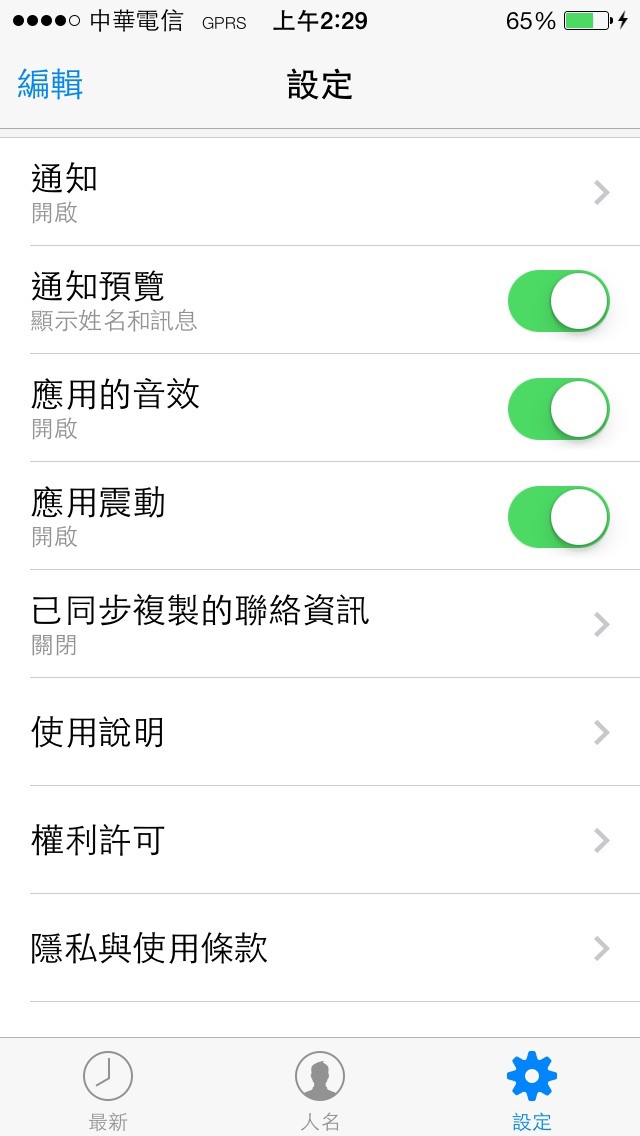The width and height of the screenshot is (640, 1136).
Task: Disable the 應用的音效 toggle
Action: pyautogui.click(x=558, y=409)
